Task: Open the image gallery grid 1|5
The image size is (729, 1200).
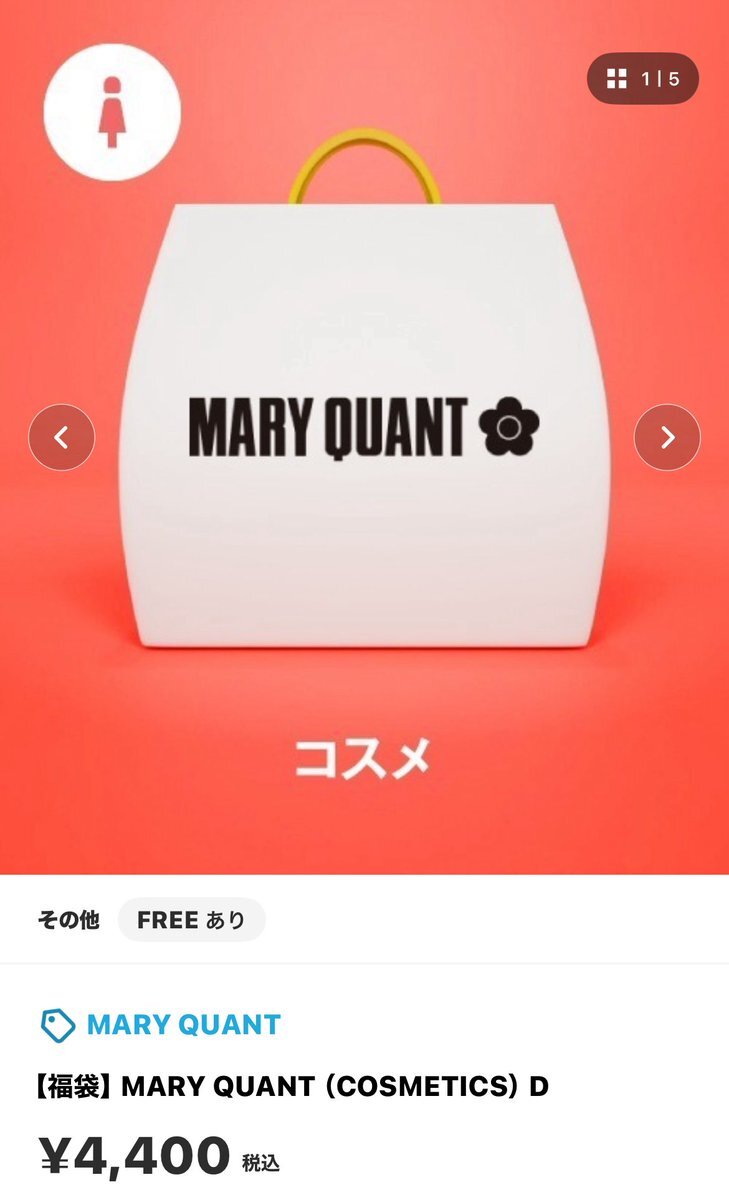Action: pyautogui.click(x=642, y=79)
